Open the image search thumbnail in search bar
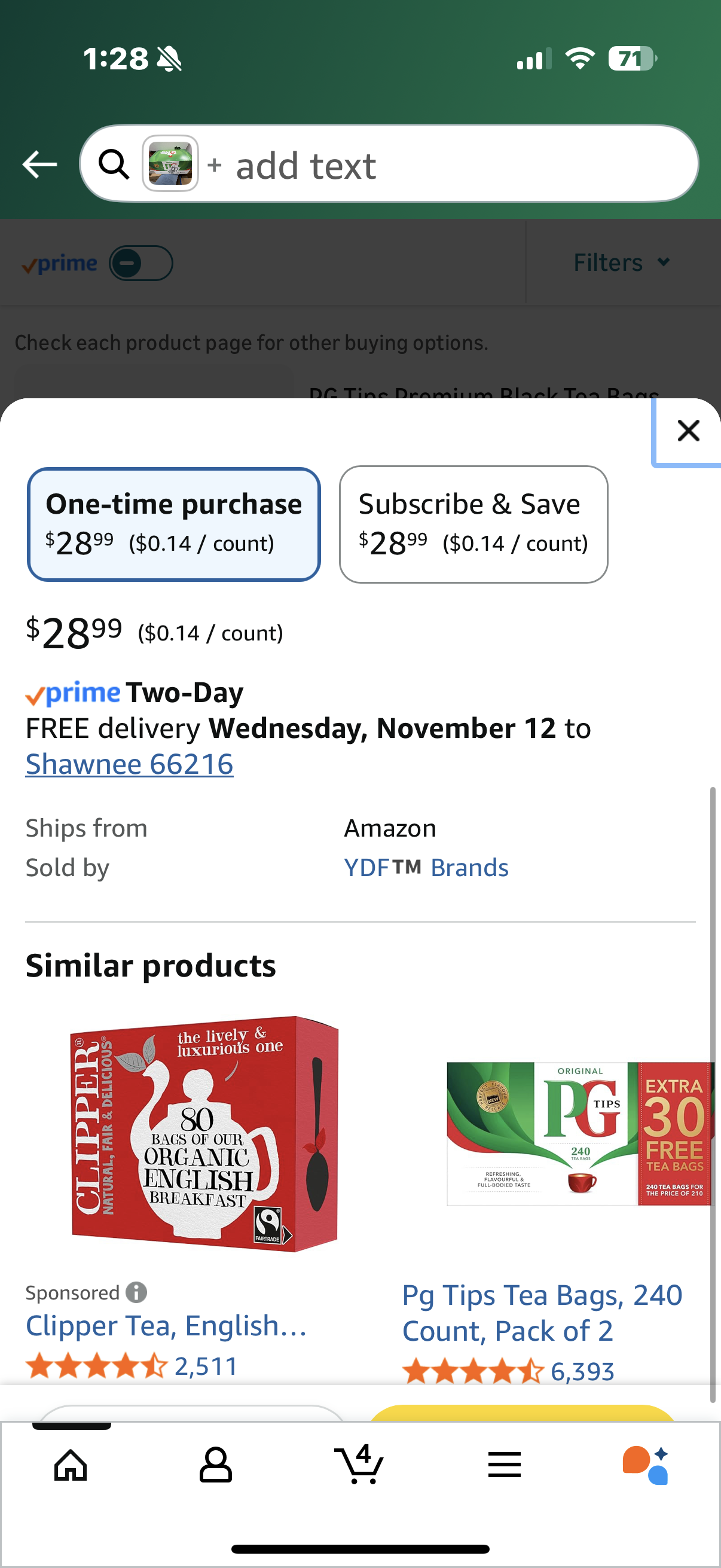 click(170, 163)
